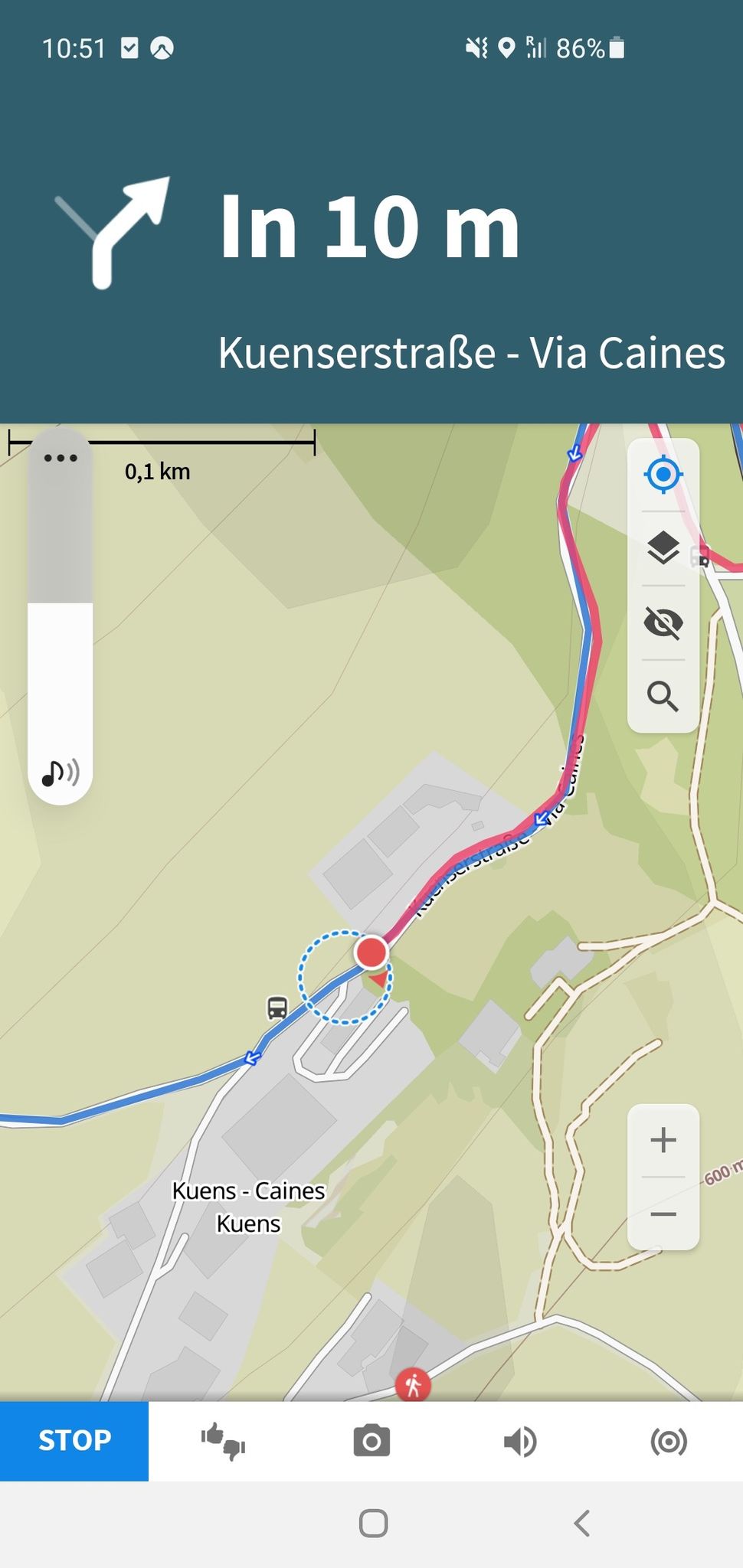Tap the speaker voice guidance icon

(x=520, y=1442)
